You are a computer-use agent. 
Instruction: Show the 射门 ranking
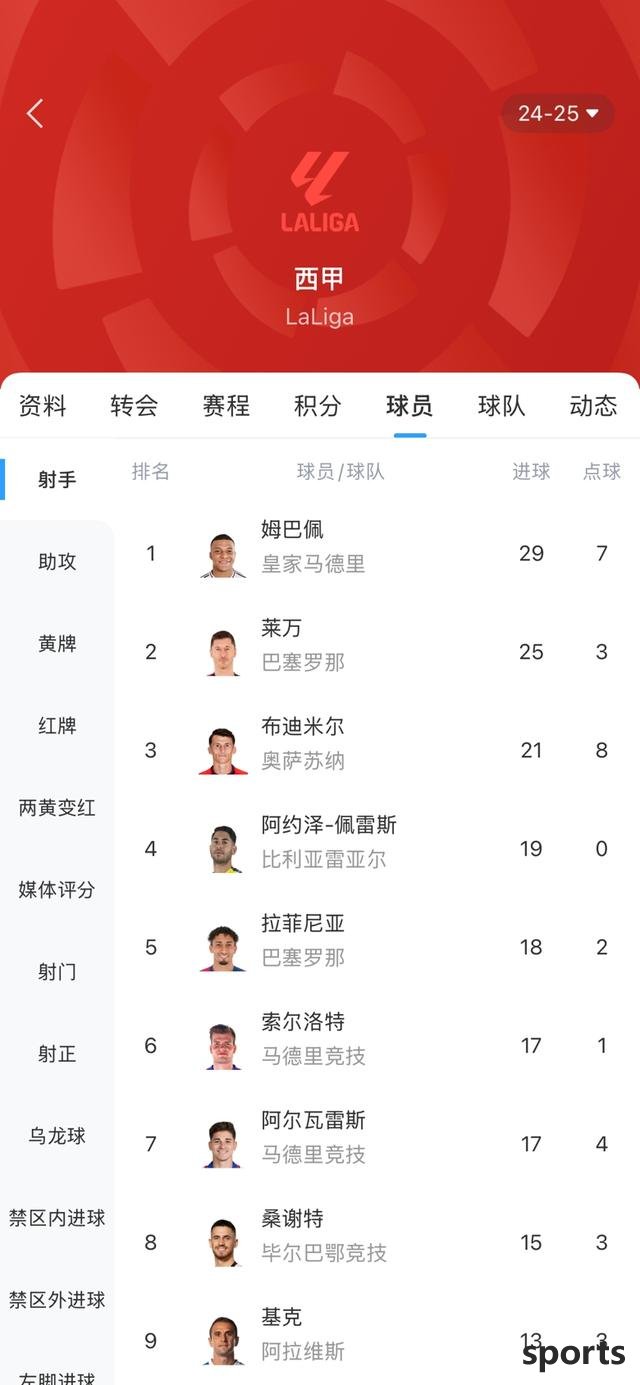(x=57, y=971)
